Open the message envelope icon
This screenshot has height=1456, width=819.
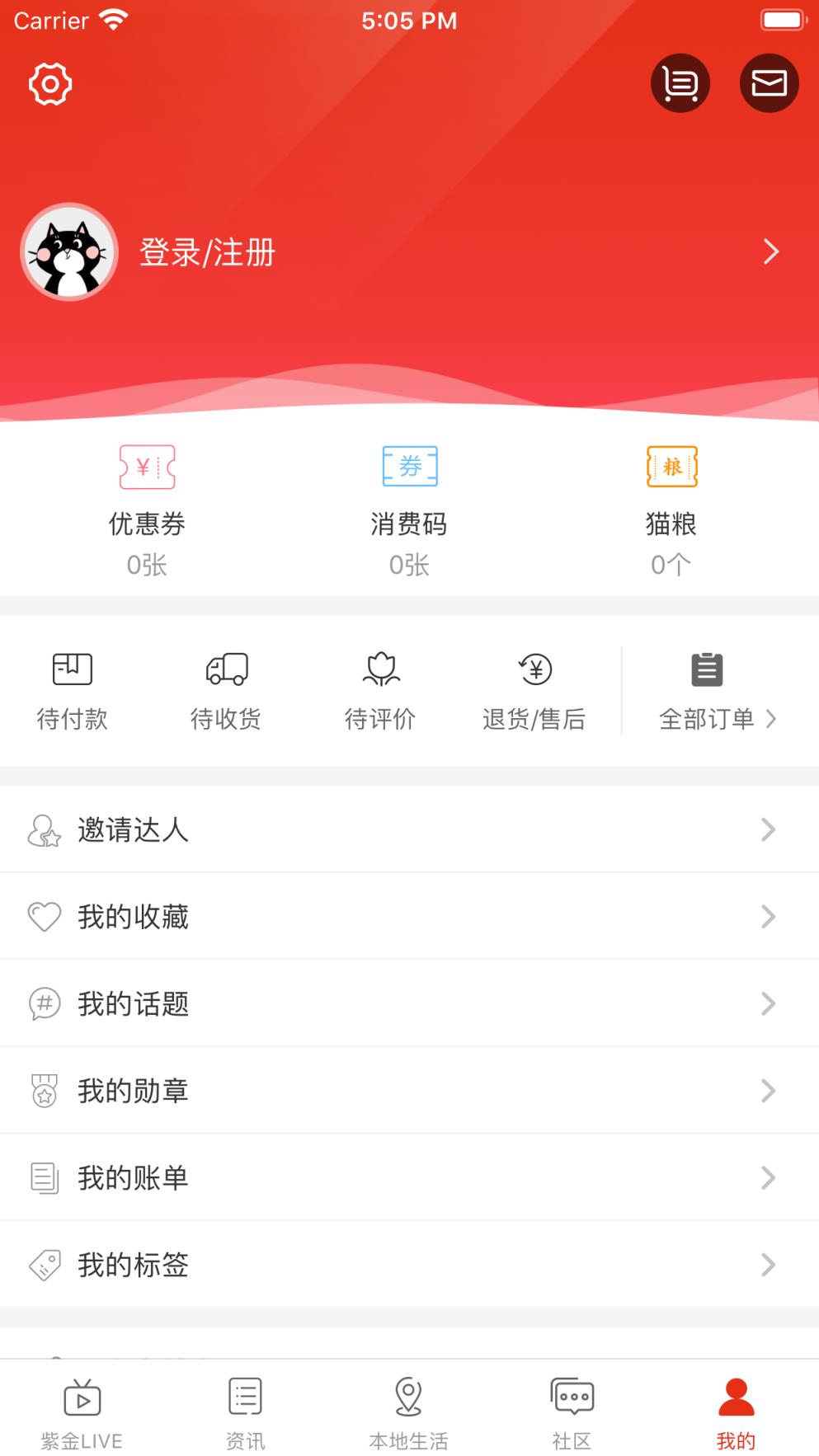click(768, 82)
